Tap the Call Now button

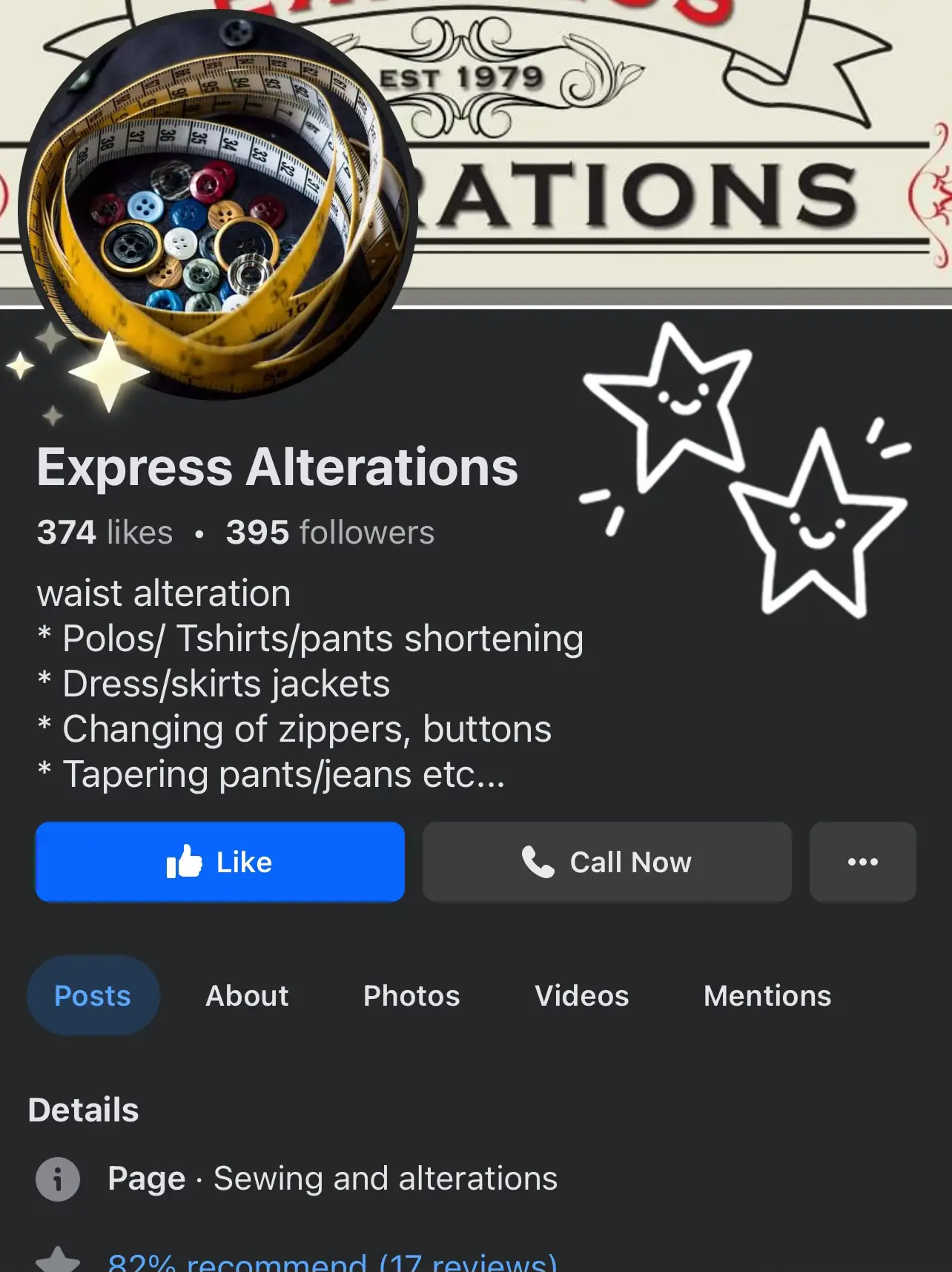[606, 862]
